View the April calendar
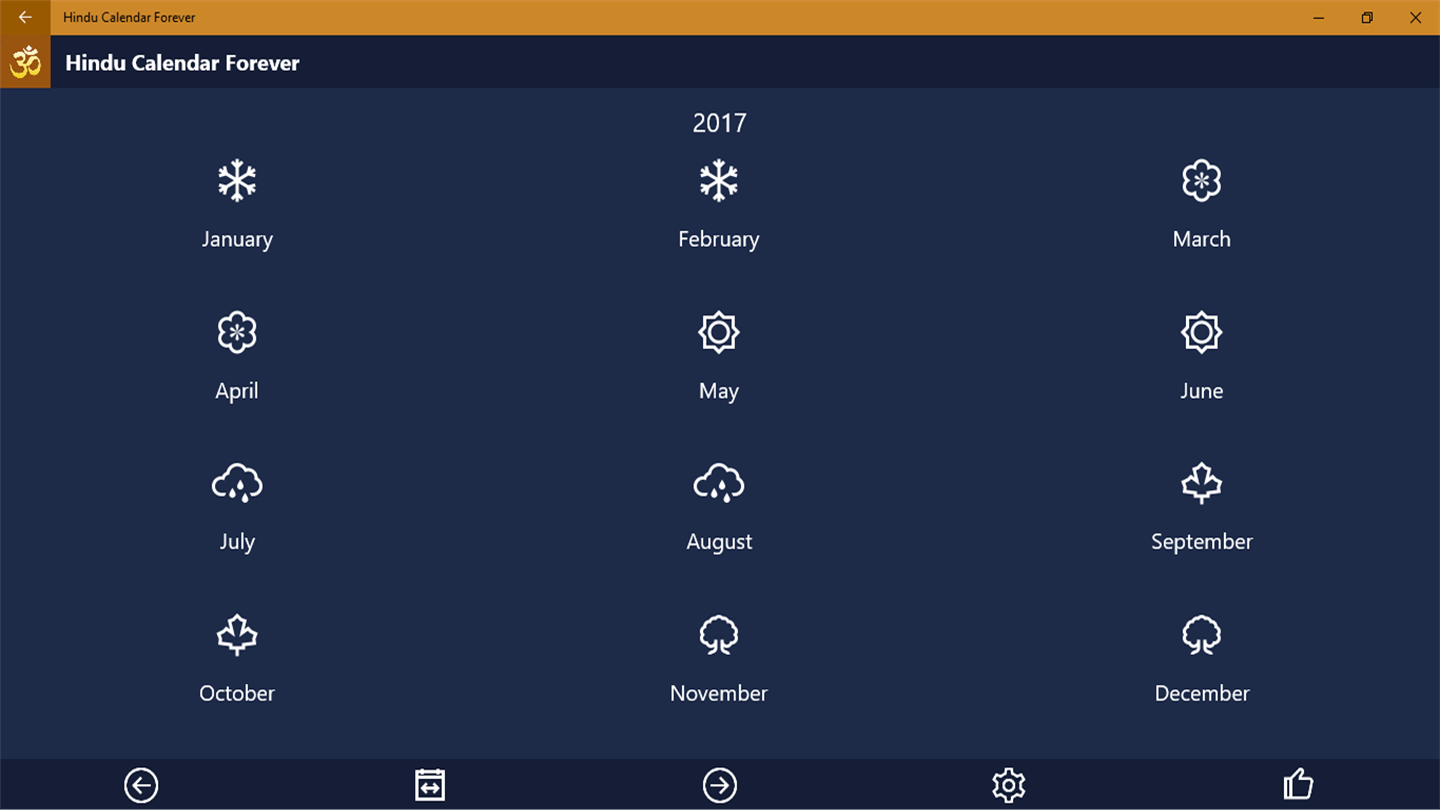 (237, 356)
